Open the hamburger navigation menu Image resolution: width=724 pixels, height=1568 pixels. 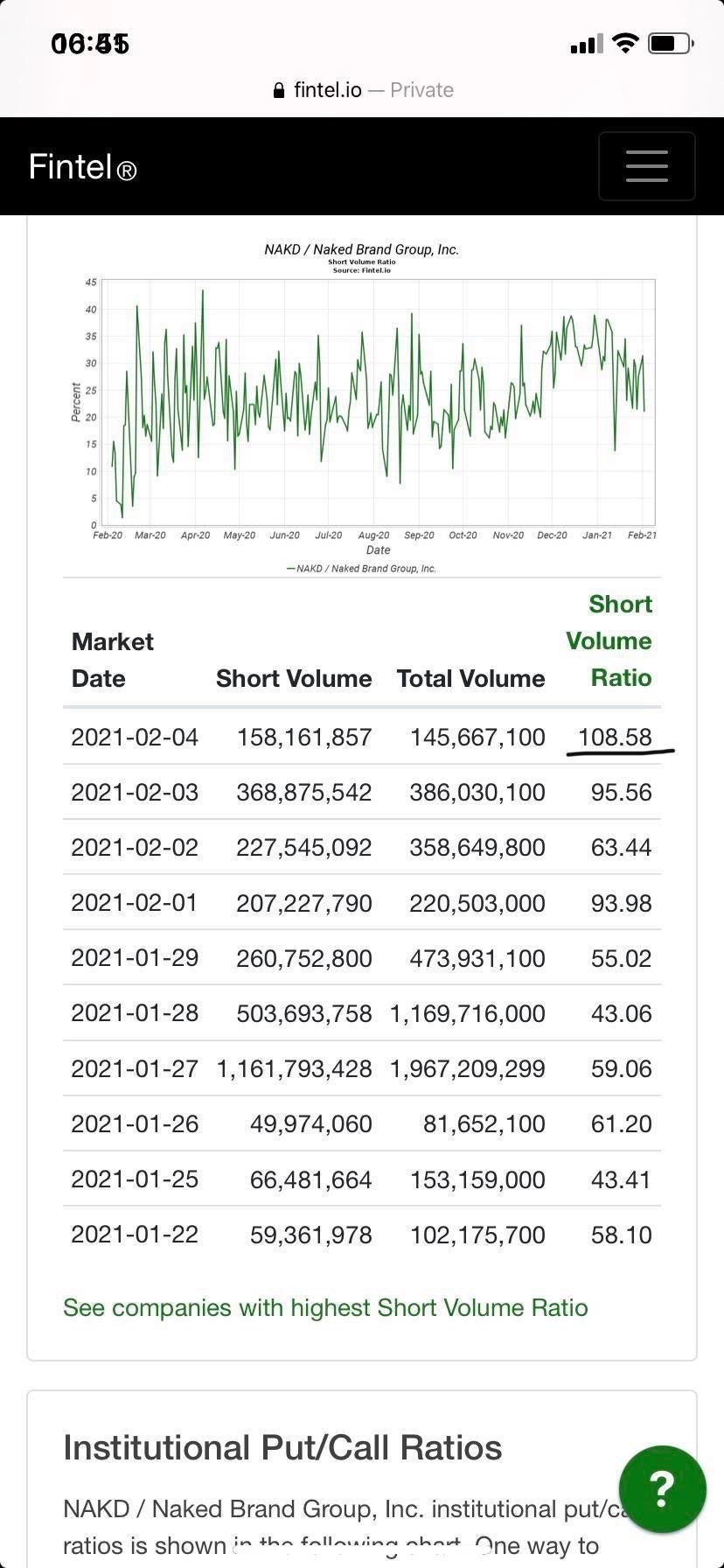646,166
